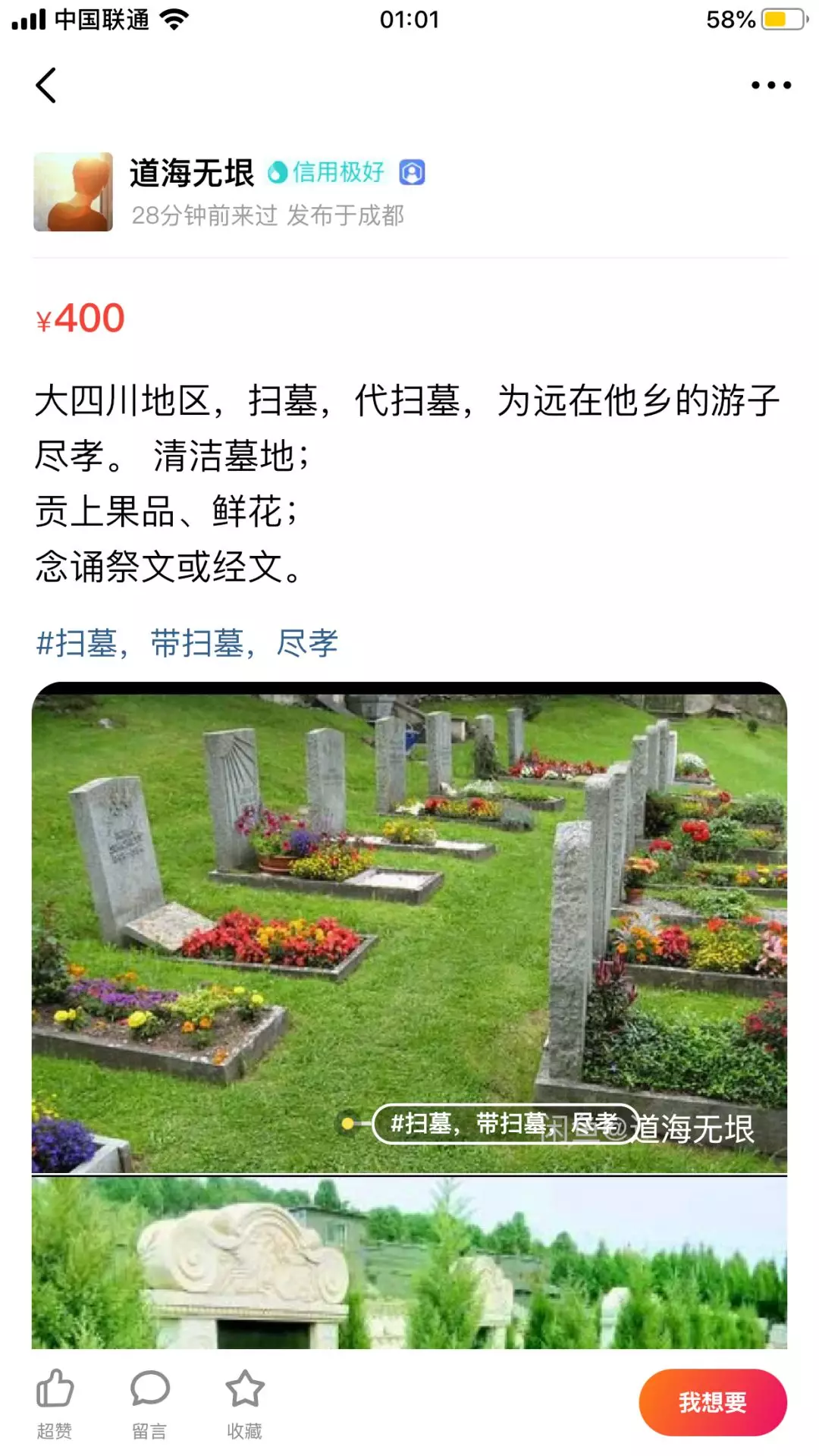819x1456 pixels.
Task: Give this listing a 超赞 like
Action: click(55, 1403)
